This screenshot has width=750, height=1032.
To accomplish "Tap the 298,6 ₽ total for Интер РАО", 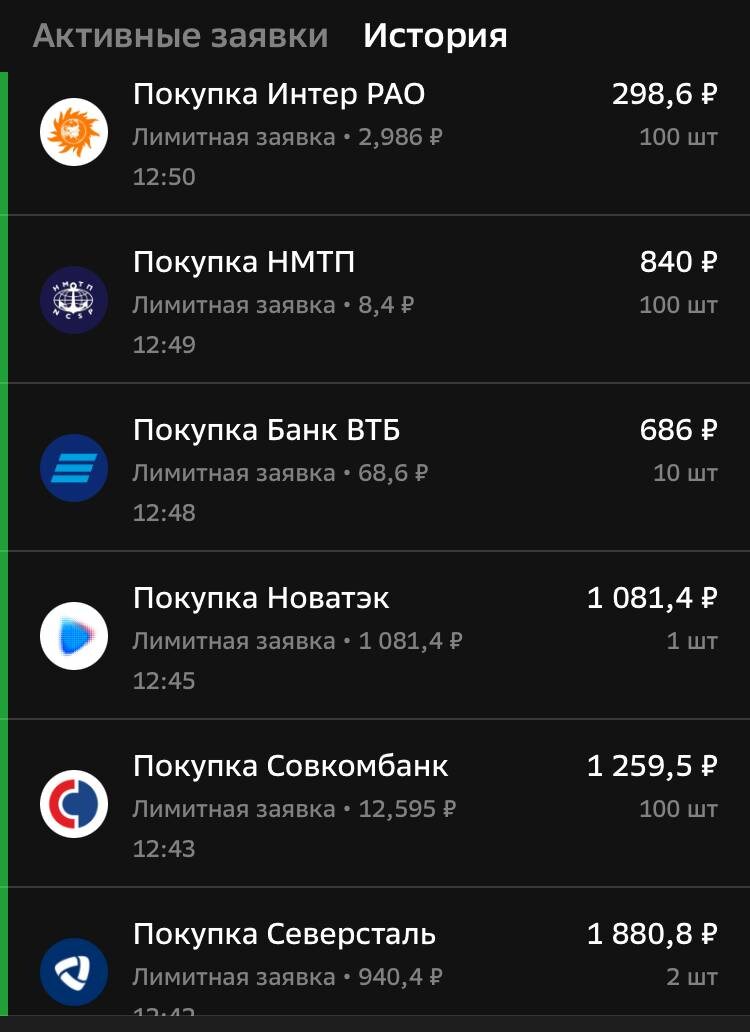I will click(662, 93).
